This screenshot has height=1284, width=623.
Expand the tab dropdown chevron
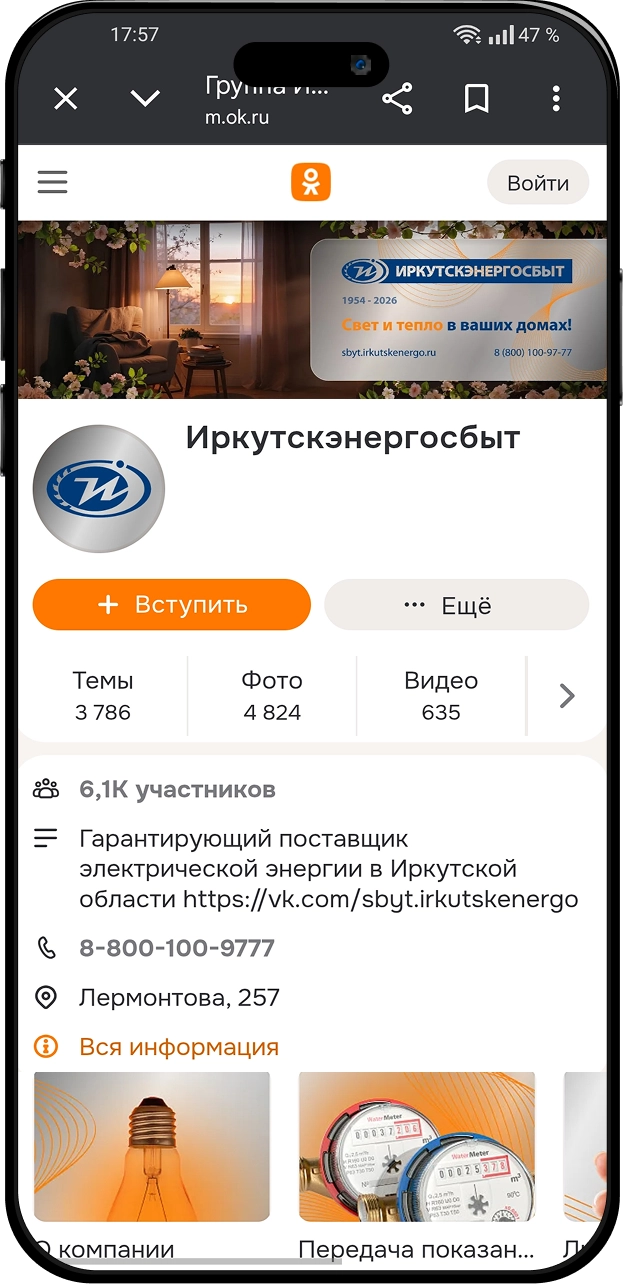pyautogui.click(x=146, y=98)
